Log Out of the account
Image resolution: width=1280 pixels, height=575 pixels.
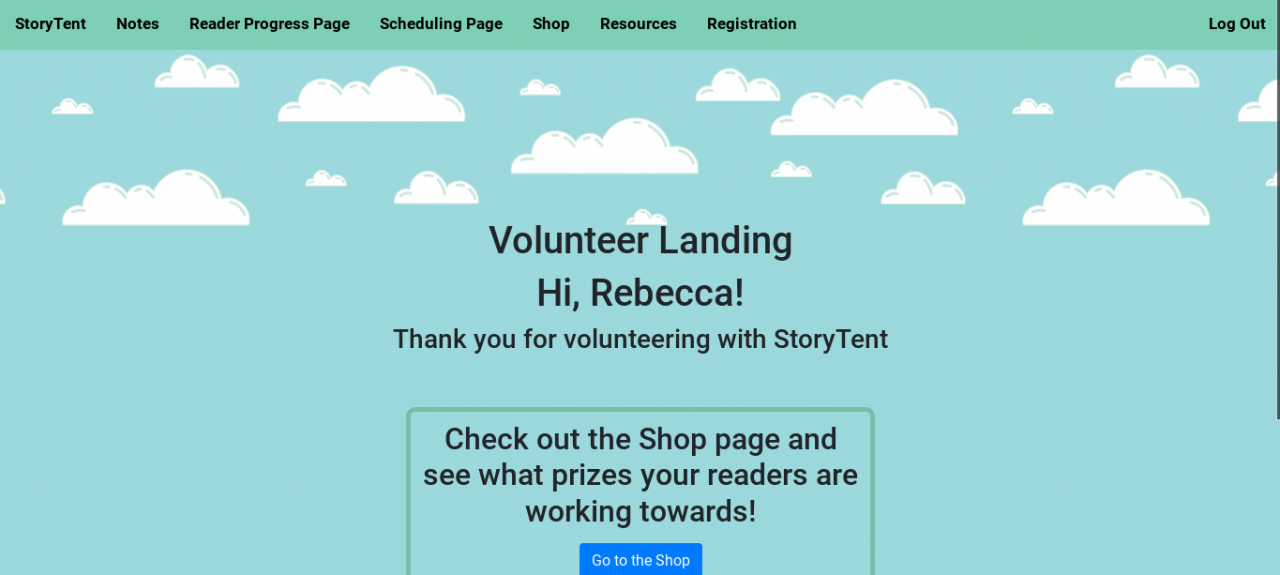tap(1236, 24)
